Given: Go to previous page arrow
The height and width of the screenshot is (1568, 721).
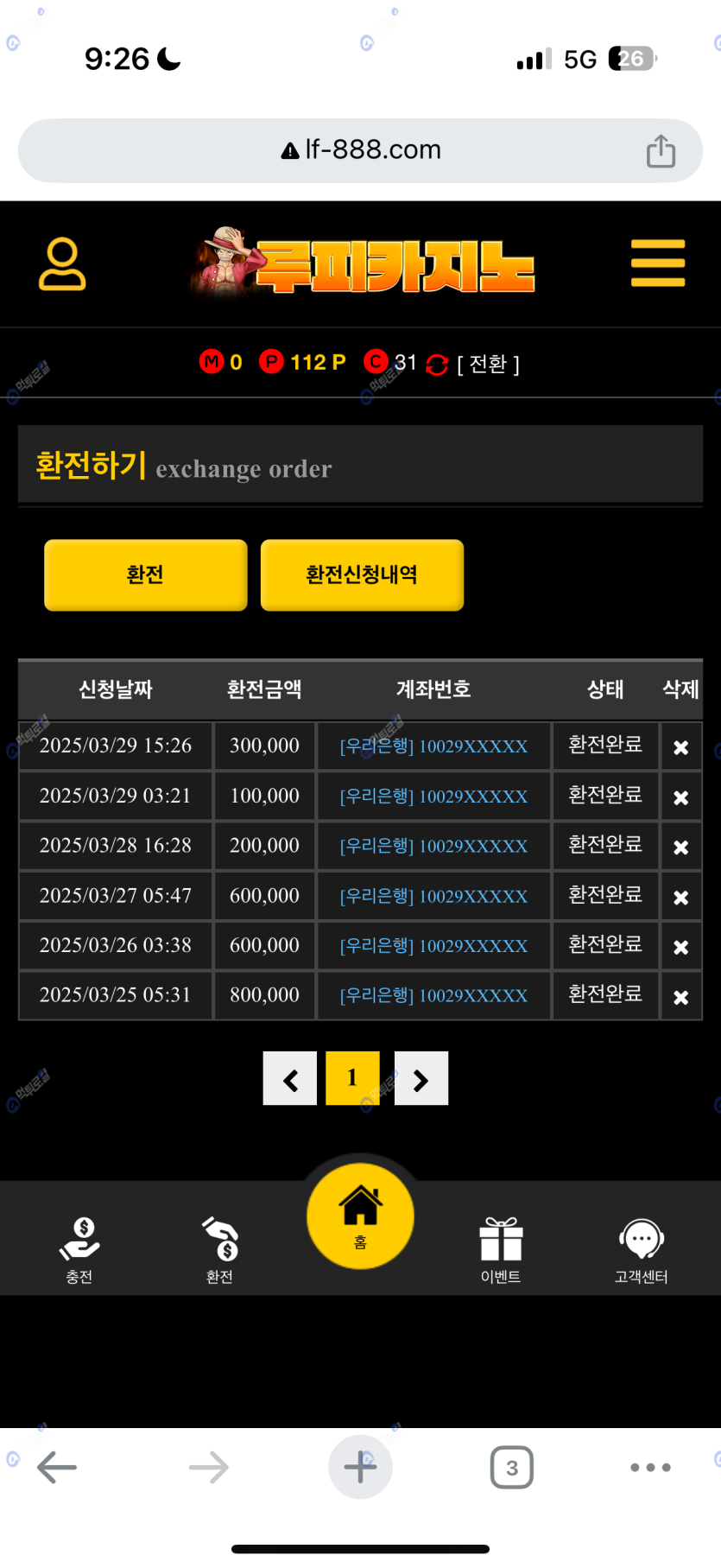Looking at the screenshot, I should pos(290,1078).
